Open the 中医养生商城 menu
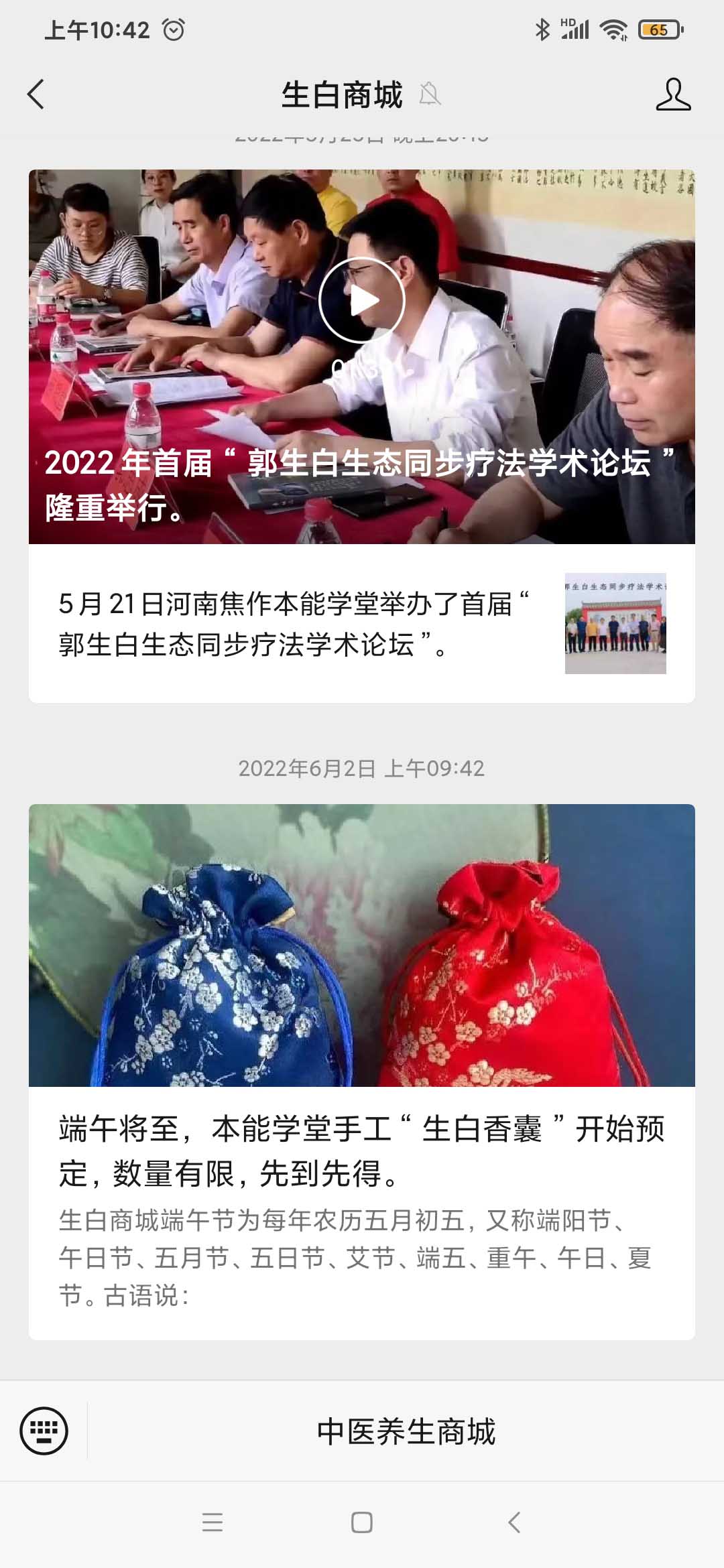 point(406,1432)
